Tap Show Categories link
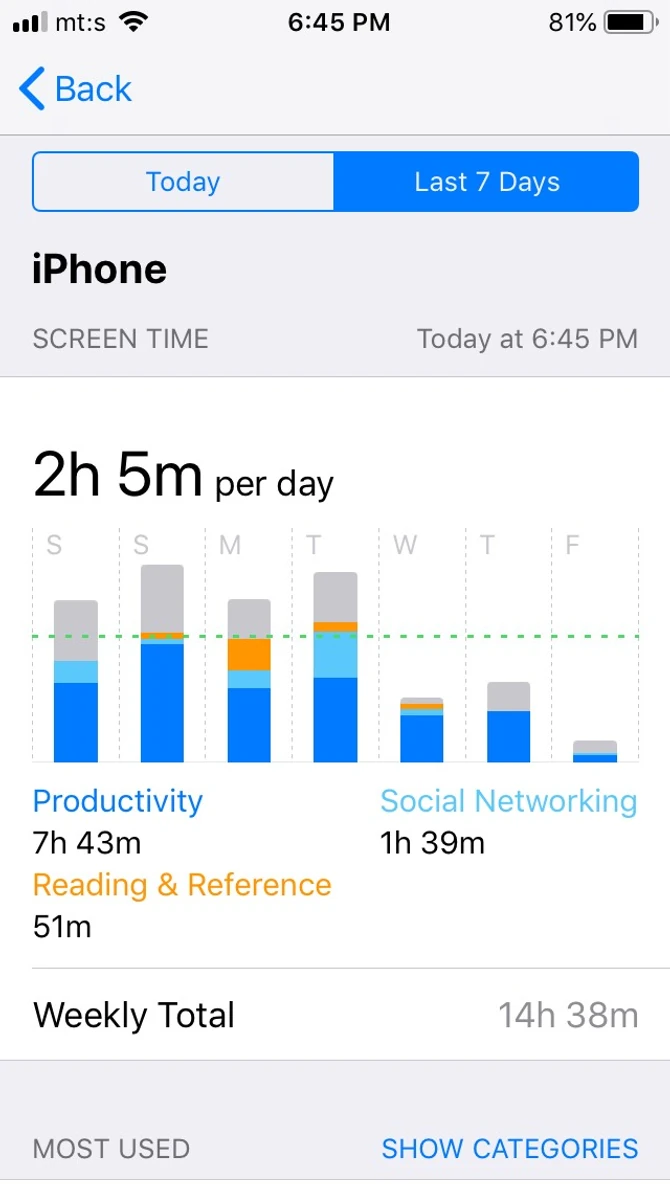This screenshot has width=670, height=1189. pos(509,1149)
